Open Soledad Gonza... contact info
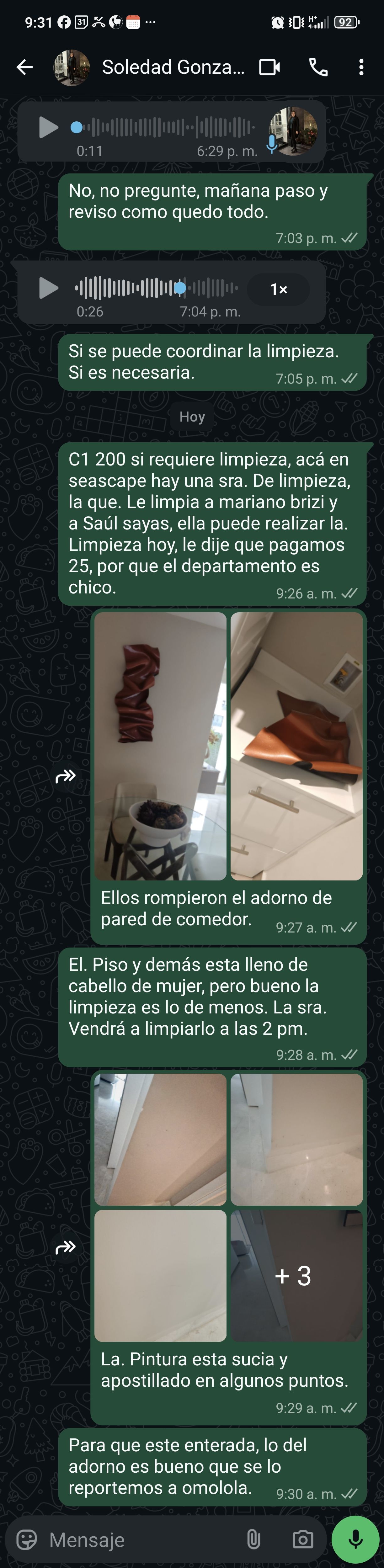 (x=173, y=67)
